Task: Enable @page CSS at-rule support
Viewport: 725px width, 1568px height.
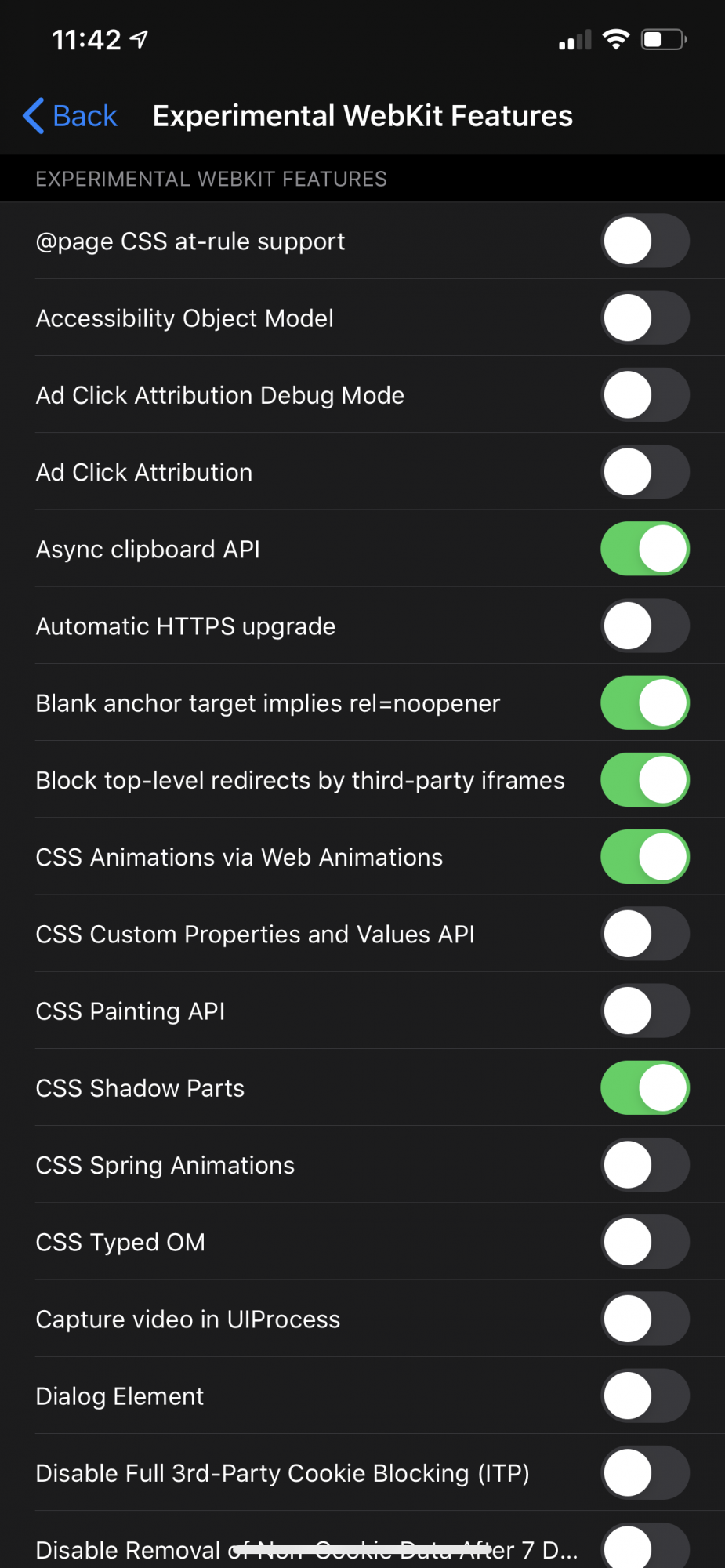Action: point(645,241)
